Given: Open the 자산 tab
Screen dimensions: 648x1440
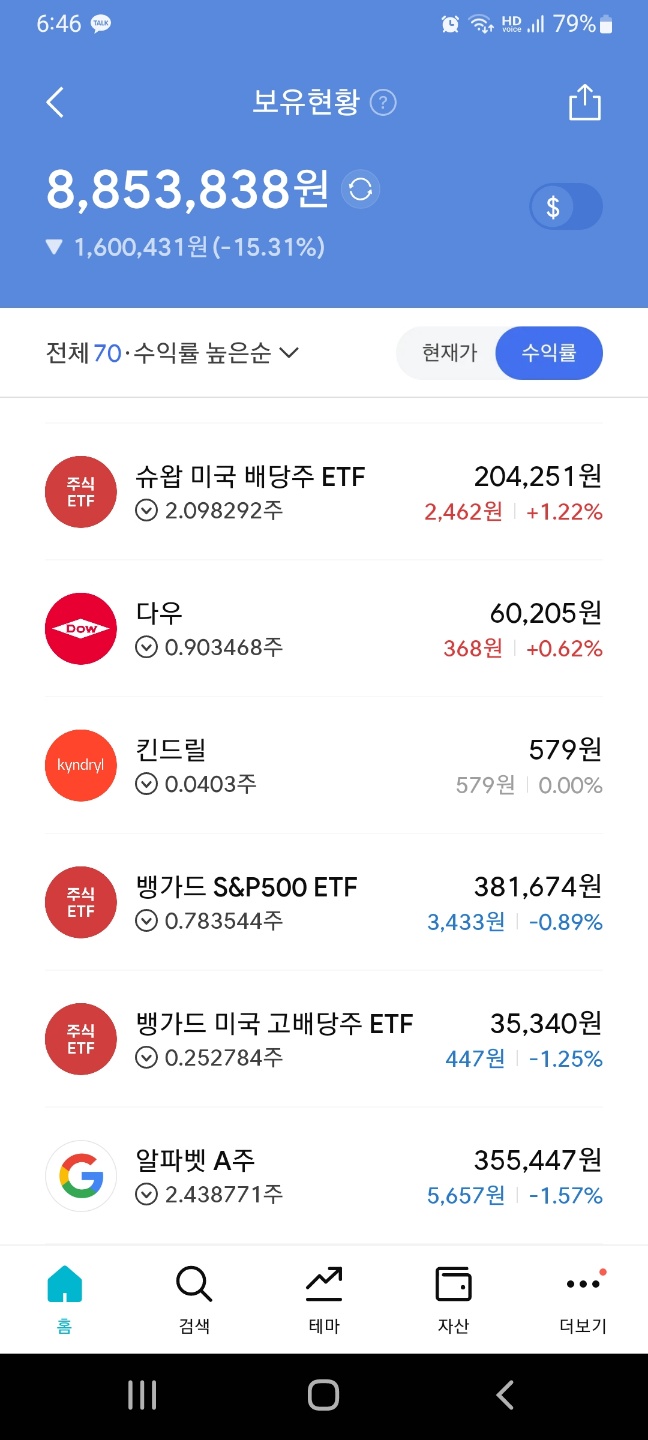Looking at the screenshot, I should [x=453, y=1298].
